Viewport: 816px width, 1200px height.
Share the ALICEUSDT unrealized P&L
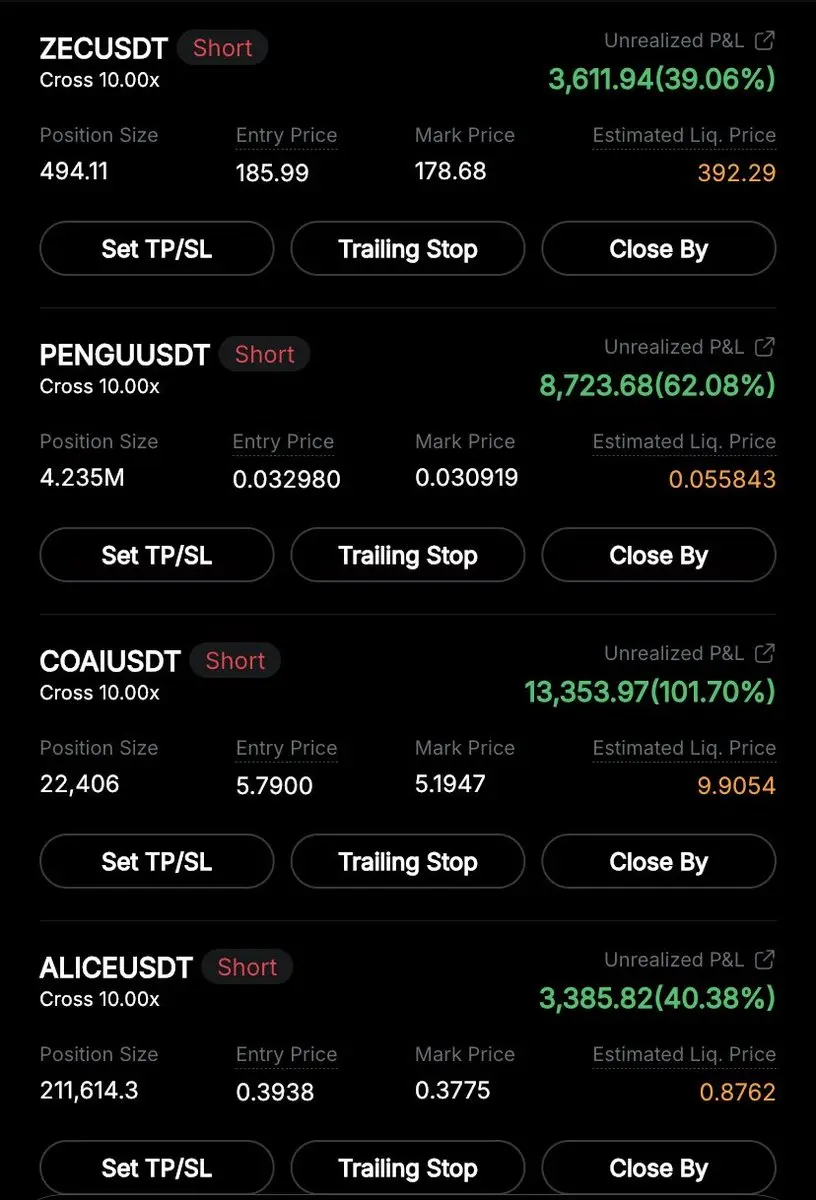point(765,960)
